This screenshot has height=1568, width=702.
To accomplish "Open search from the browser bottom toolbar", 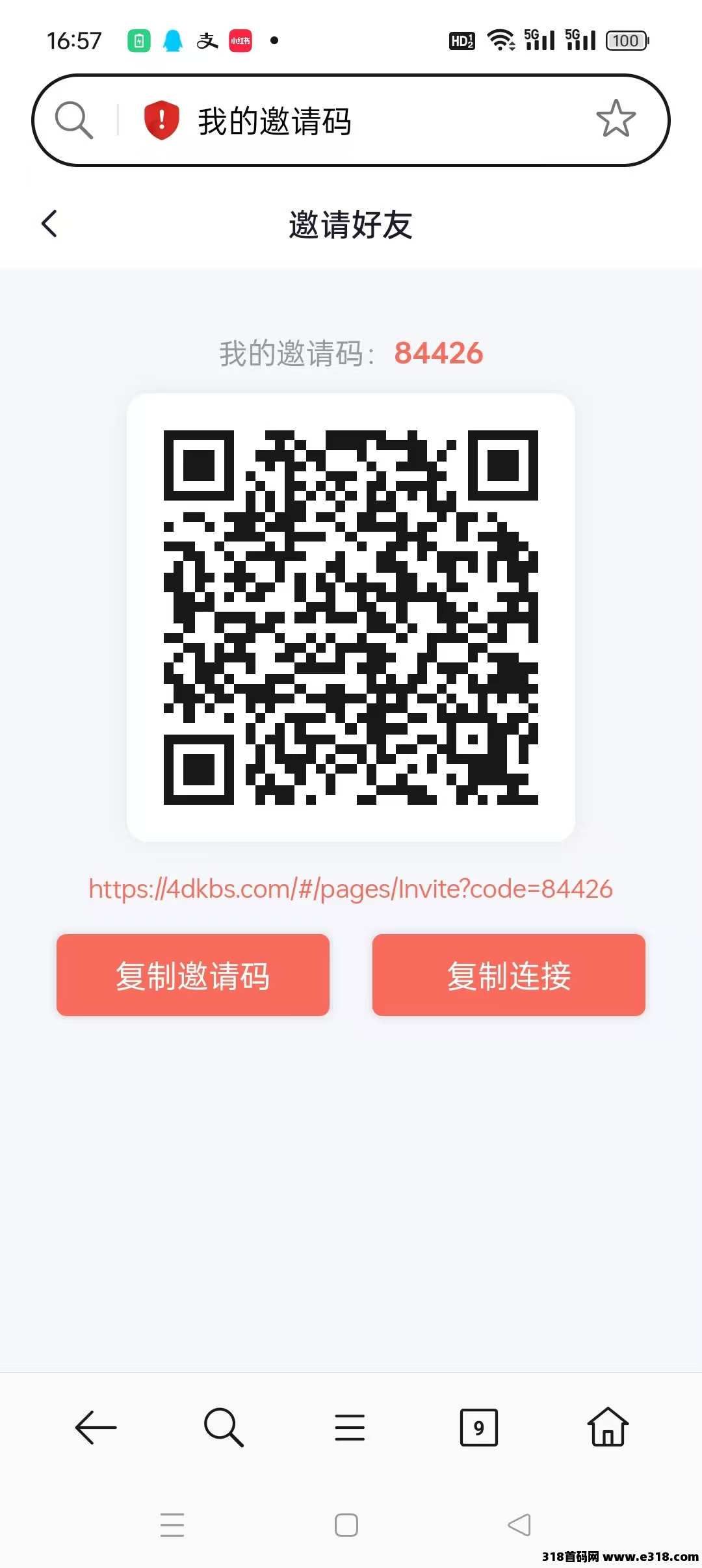I will (223, 1428).
